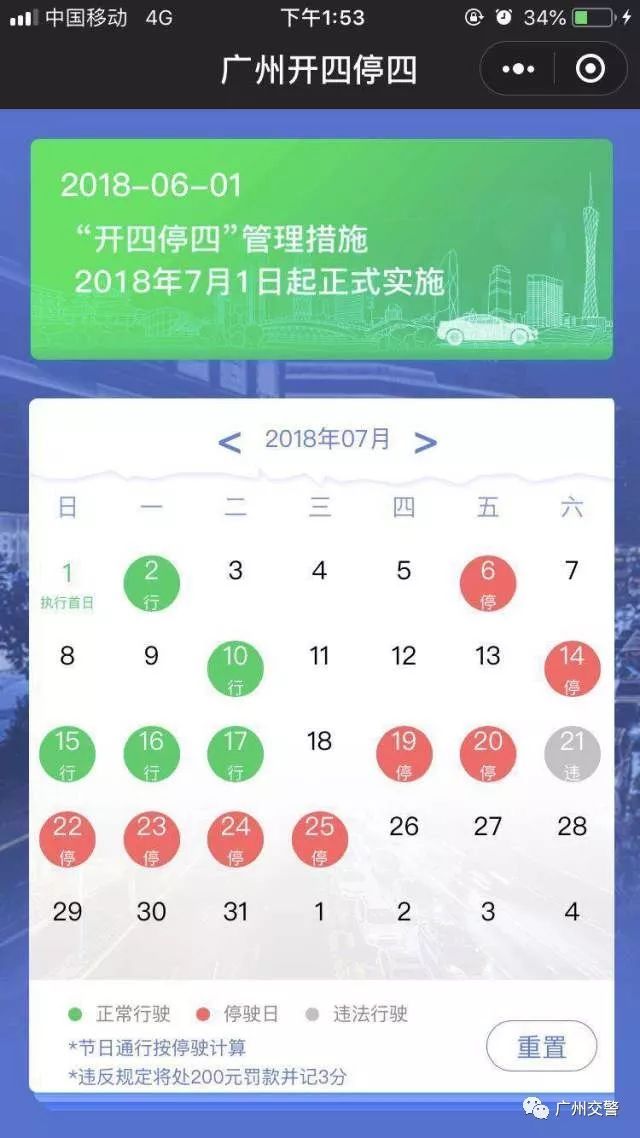Select July 3 on the calendar
This screenshot has height=1138, width=640.
(235, 571)
